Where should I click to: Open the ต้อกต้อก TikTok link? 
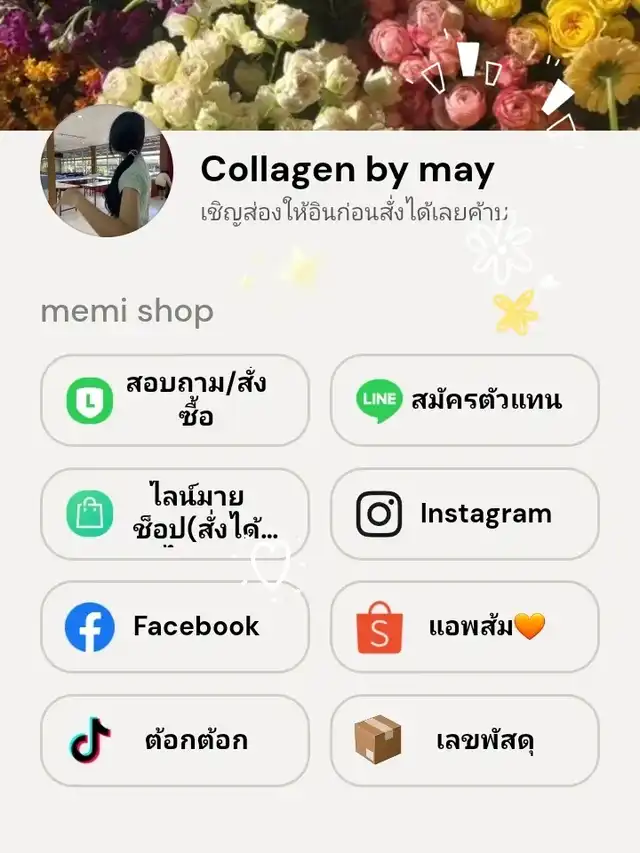coord(175,741)
